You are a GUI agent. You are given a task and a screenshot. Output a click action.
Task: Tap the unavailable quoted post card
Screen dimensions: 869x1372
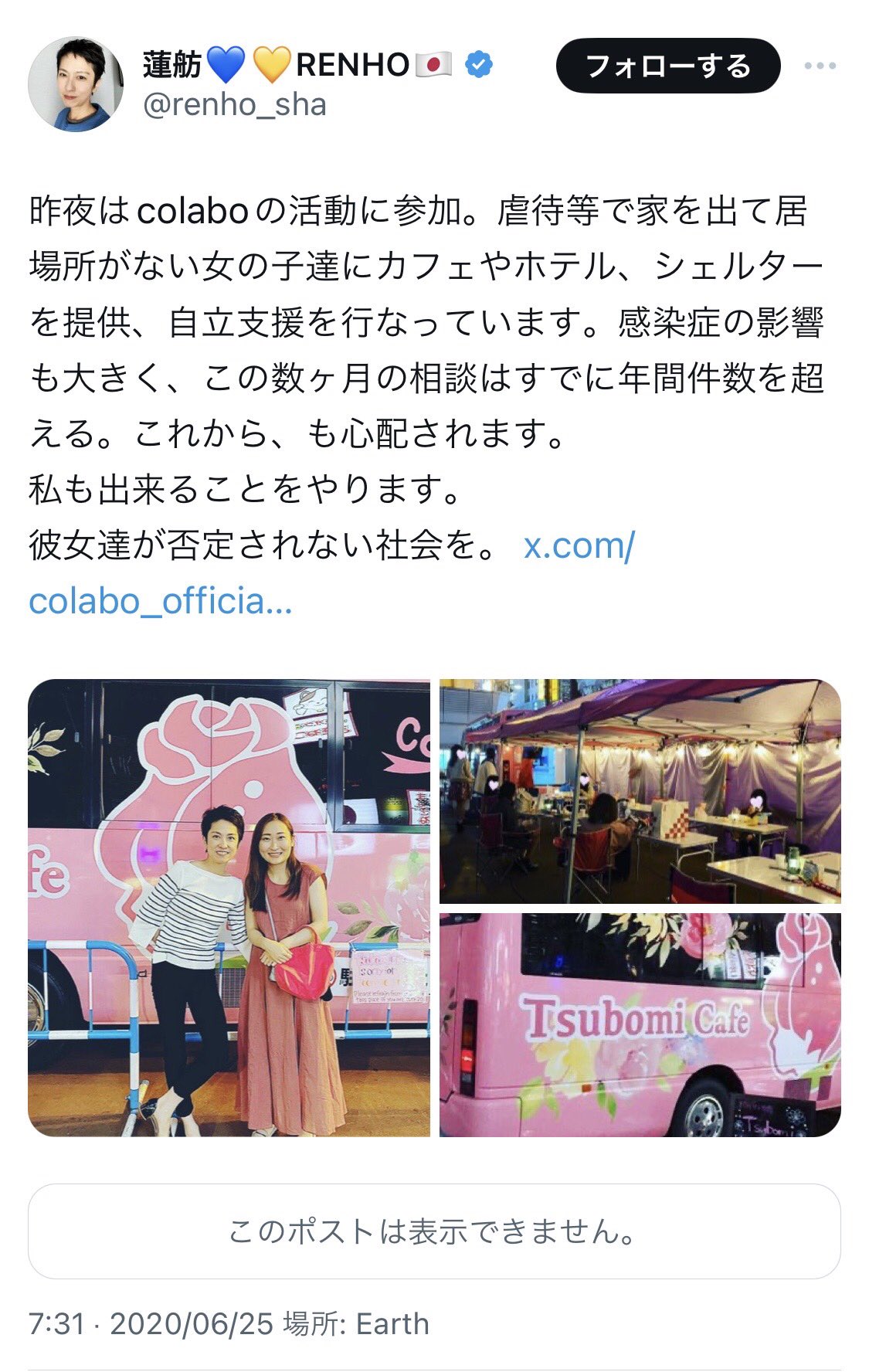(x=434, y=1231)
